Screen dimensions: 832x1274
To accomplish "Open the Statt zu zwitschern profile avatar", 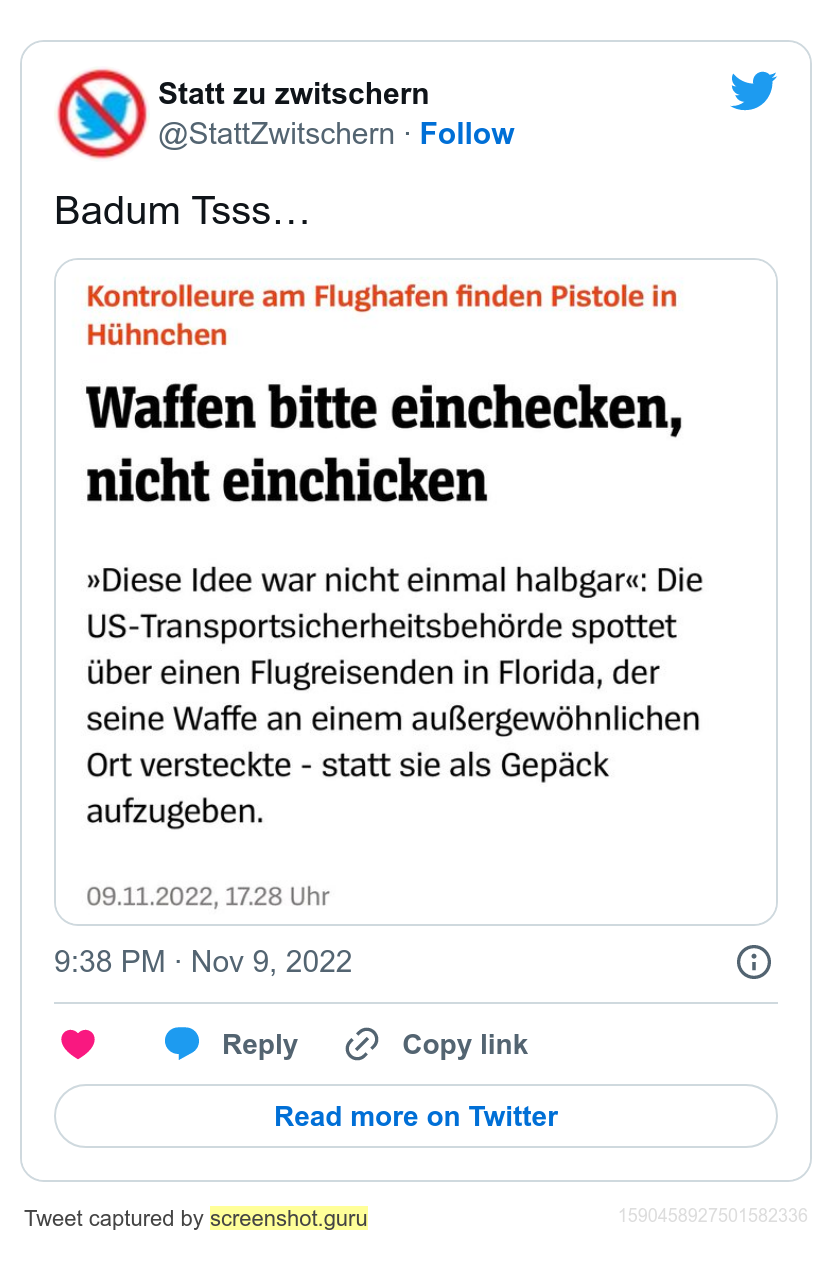I will (x=102, y=114).
